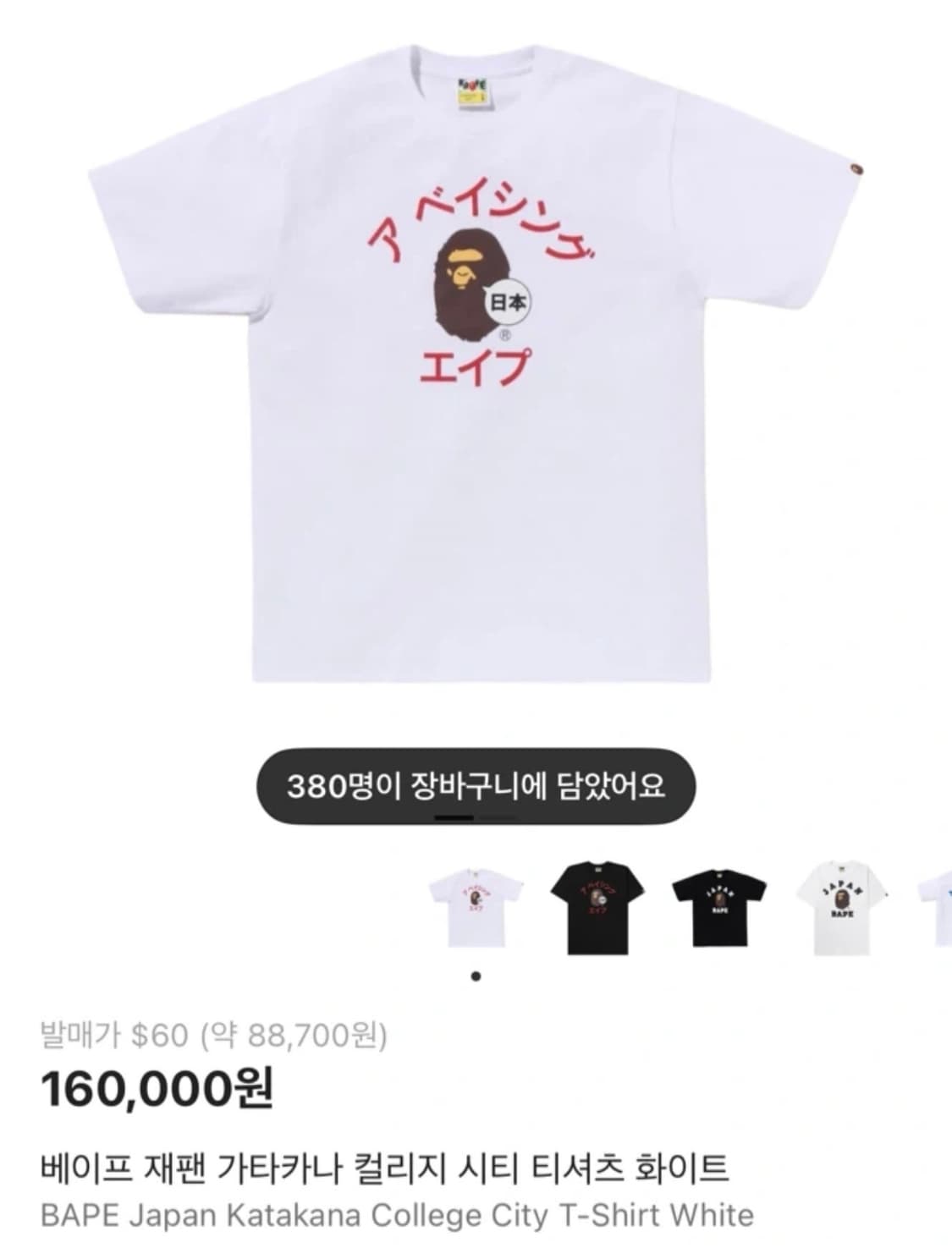The image size is (952, 1259).
Task: Tap the 380명이 장바구니에 담았어요 notification pill
Action: pos(476,787)
